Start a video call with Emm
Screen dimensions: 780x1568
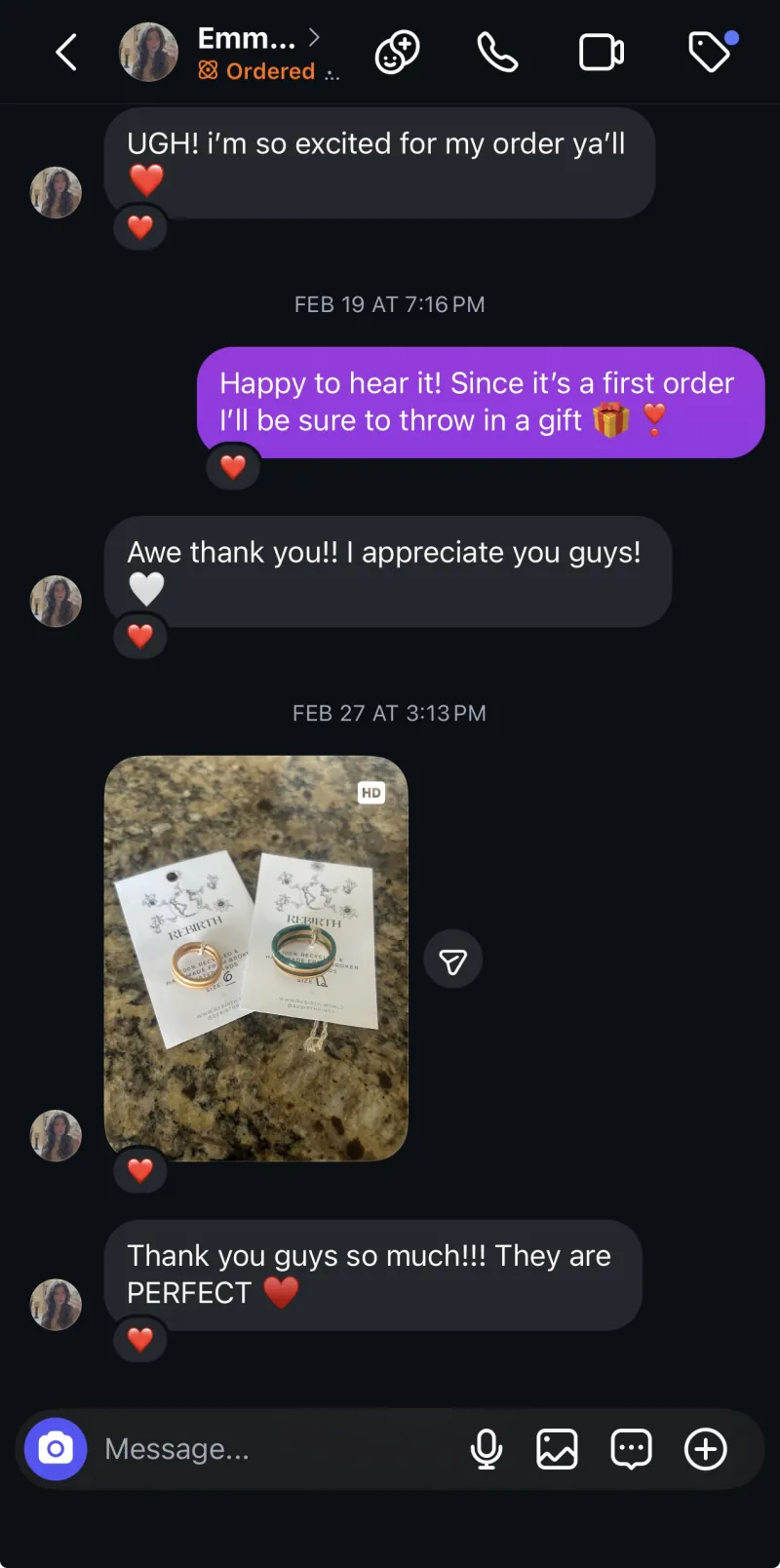[602, 53]
